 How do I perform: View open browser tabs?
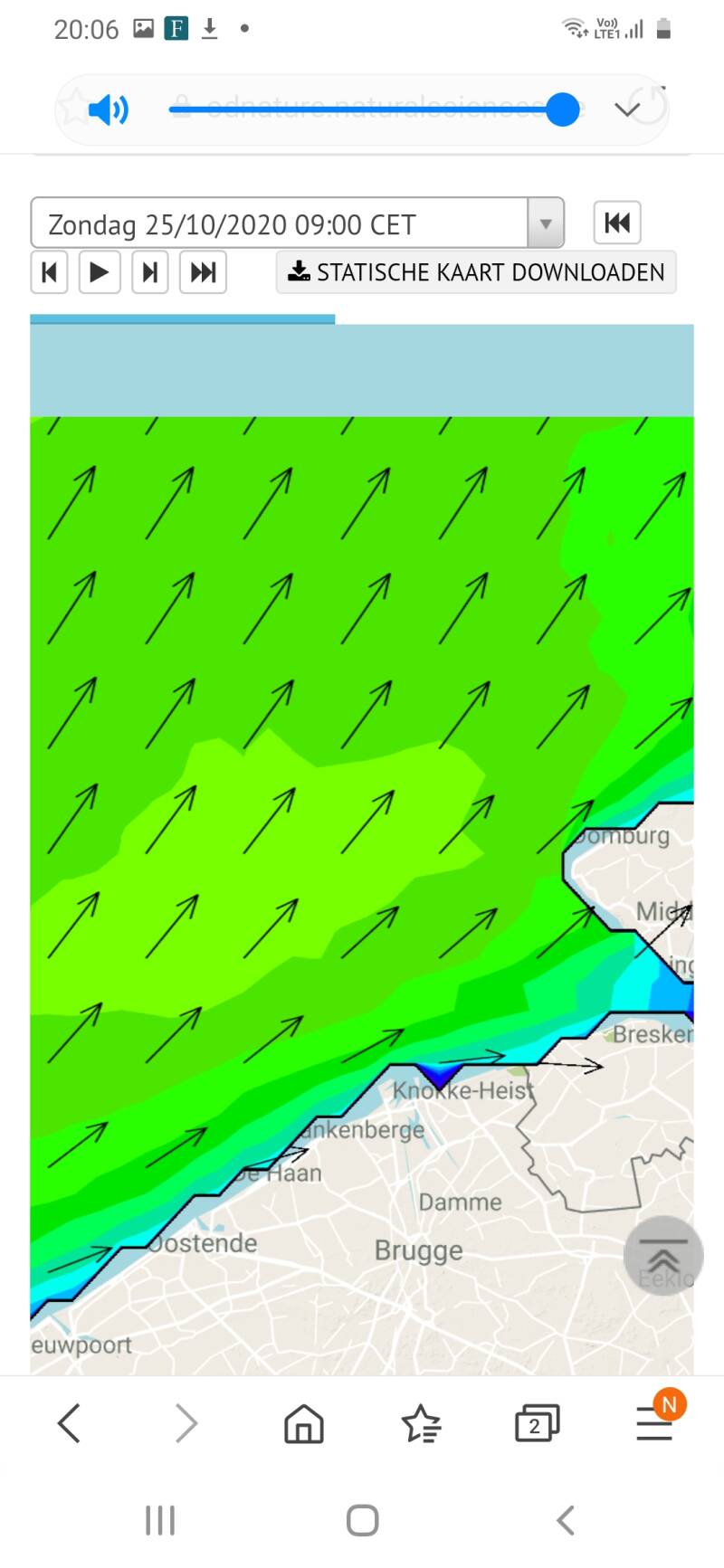pos(537,1423)
